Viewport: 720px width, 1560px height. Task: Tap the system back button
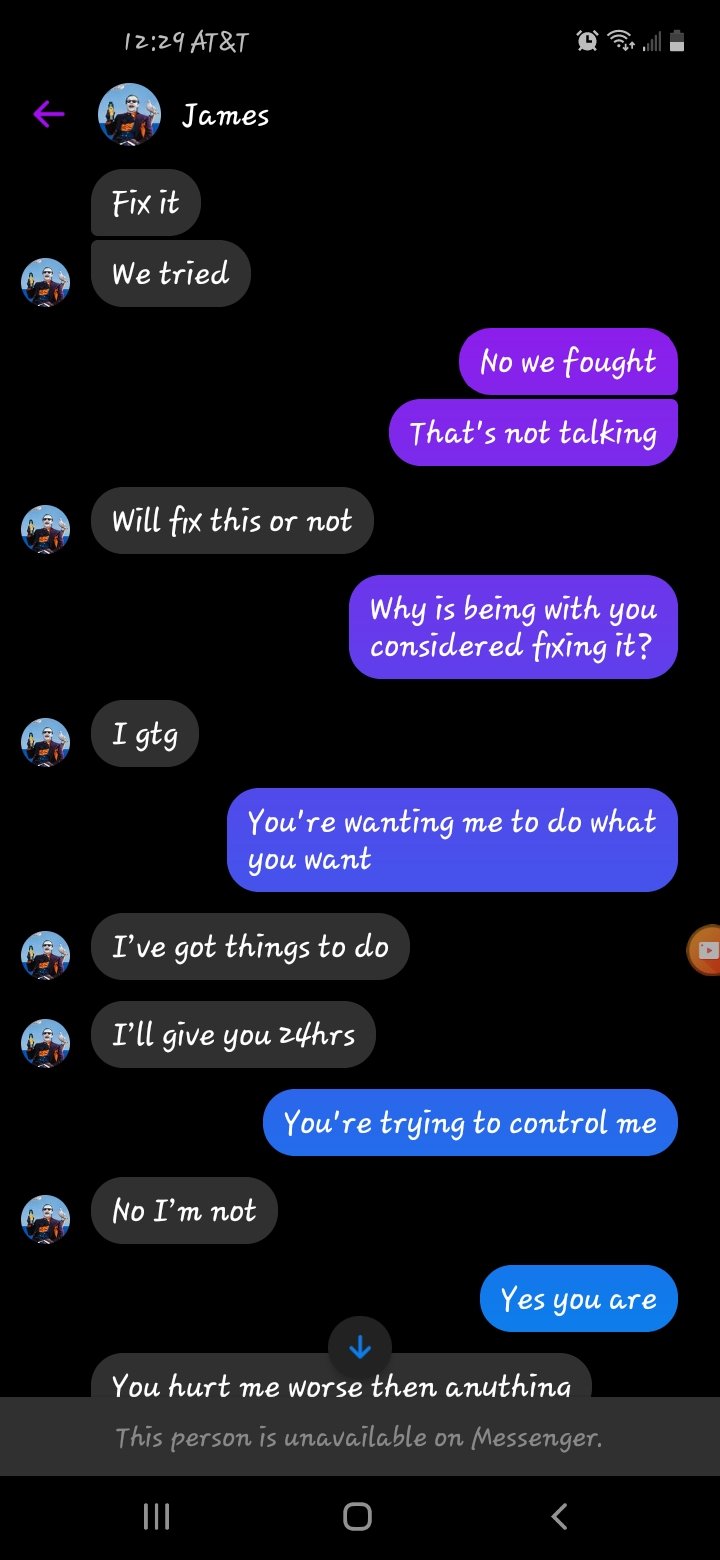(559, 1516)
